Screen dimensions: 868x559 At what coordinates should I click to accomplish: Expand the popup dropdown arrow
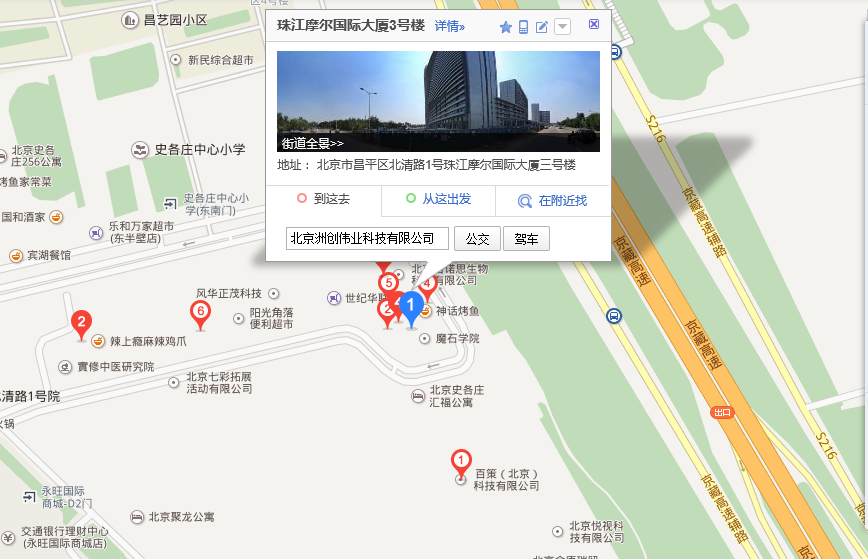click(562, 27)
